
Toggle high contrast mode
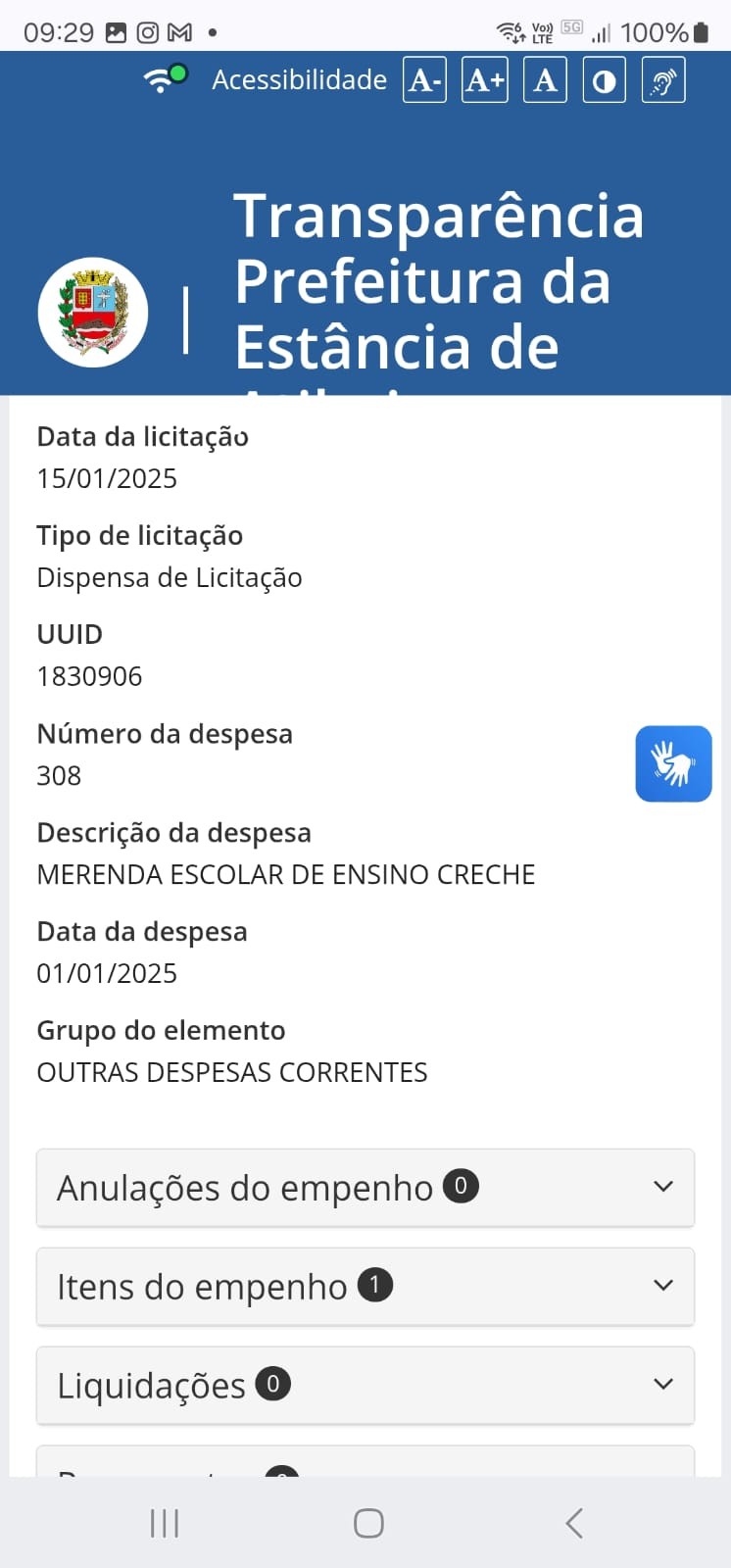[x=605, y=80]
